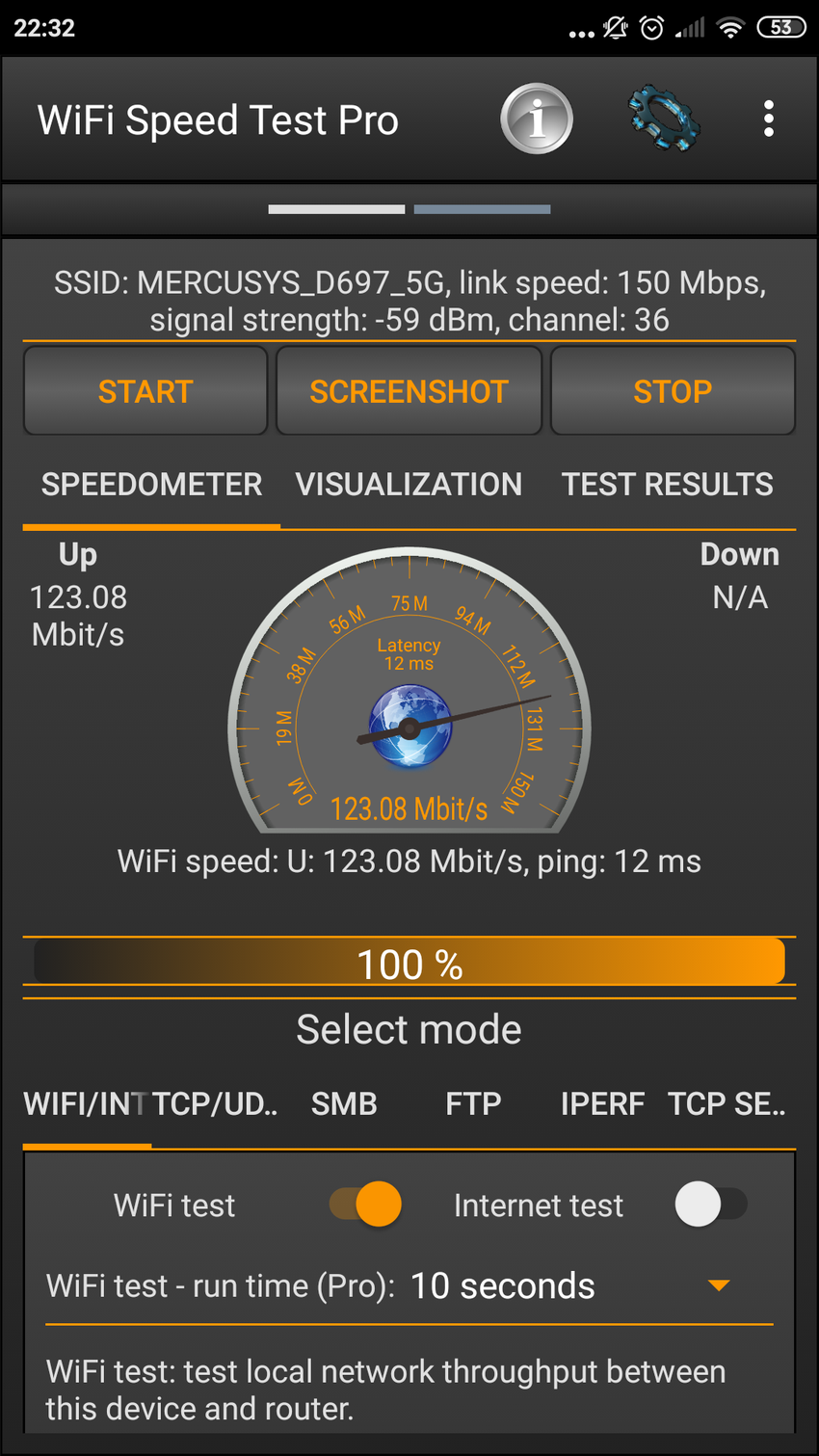Expand the WiFi test run time dropdown
The image size is (819, 1456).
coord(718,1285)
